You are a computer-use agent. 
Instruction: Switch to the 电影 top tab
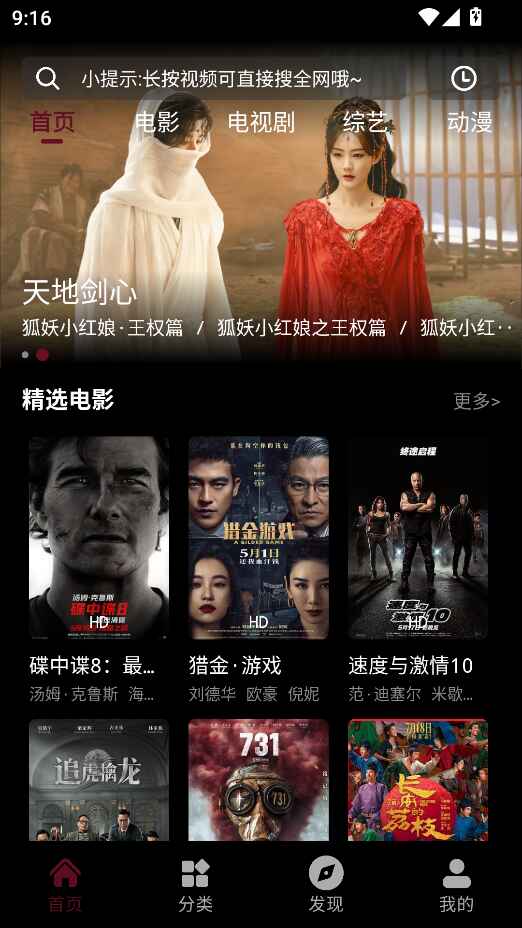[157, 122]
